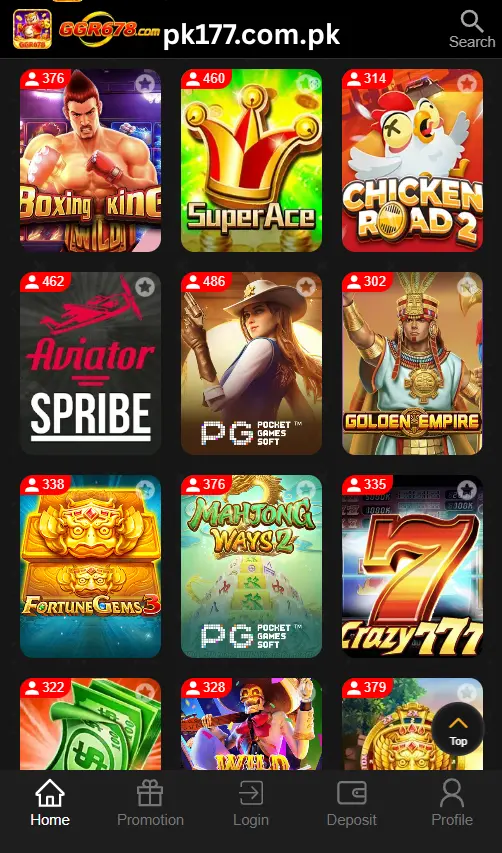Switch to the Profile tab
The height and width of the screenshot is (853, 502).
coord(452,802)
